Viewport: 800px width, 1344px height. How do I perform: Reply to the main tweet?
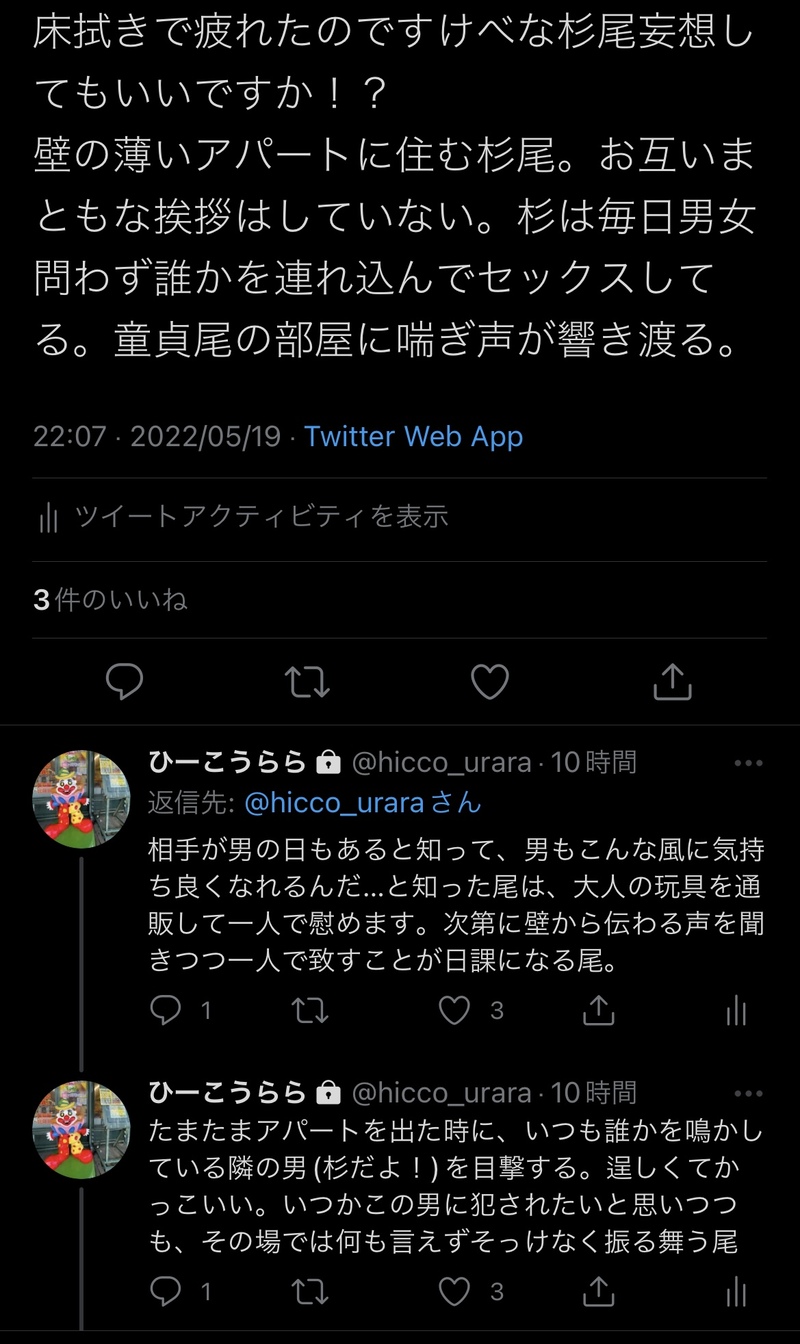pos(125,682)
